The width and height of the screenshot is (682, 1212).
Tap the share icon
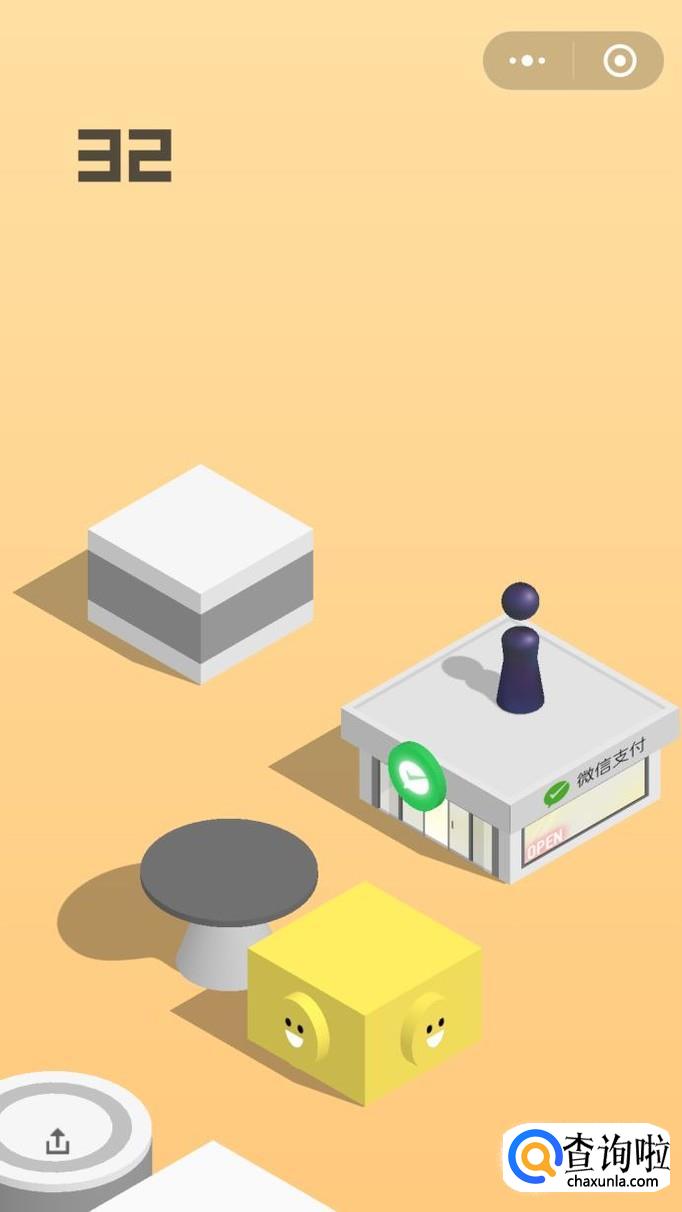(58, 1141)
